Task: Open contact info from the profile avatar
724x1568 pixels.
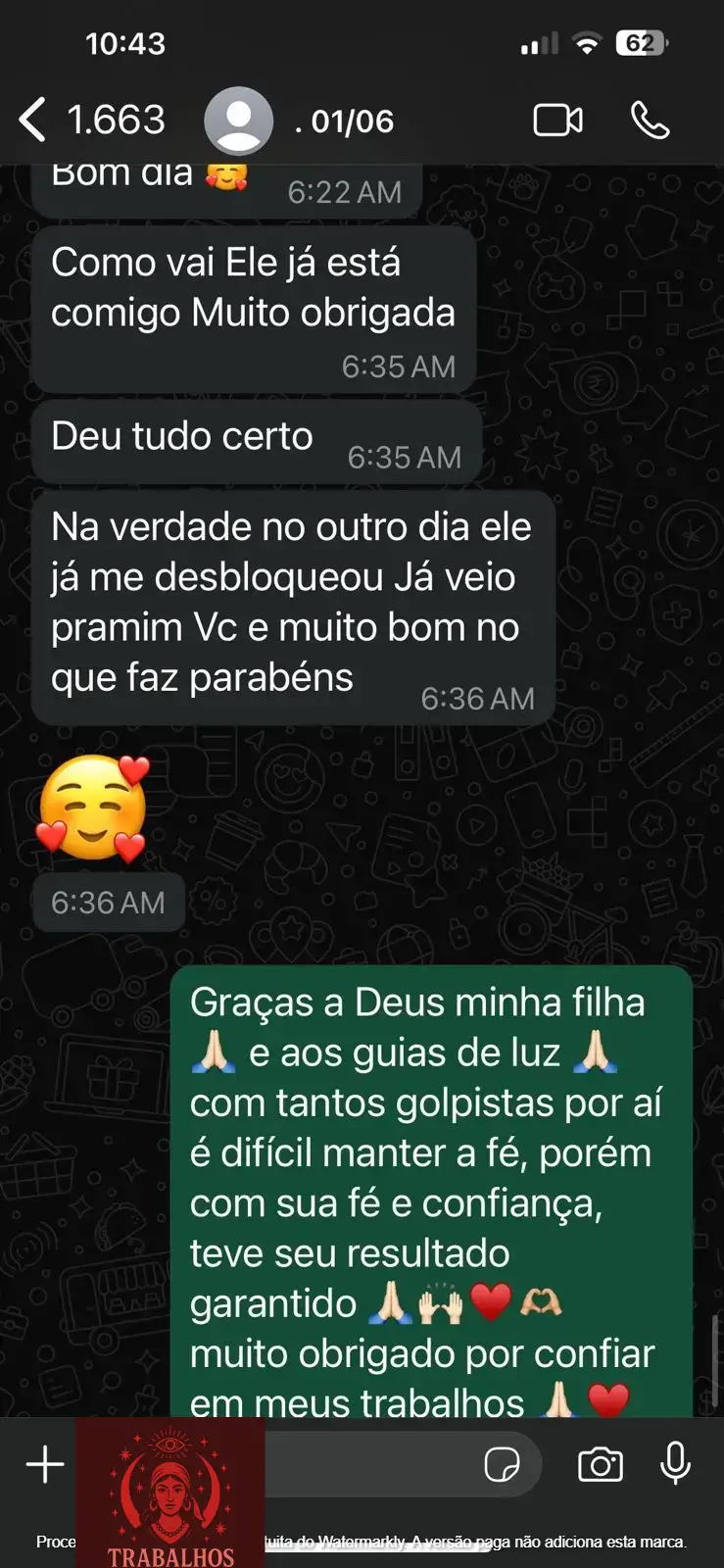Action: click(x=238, y=121)
